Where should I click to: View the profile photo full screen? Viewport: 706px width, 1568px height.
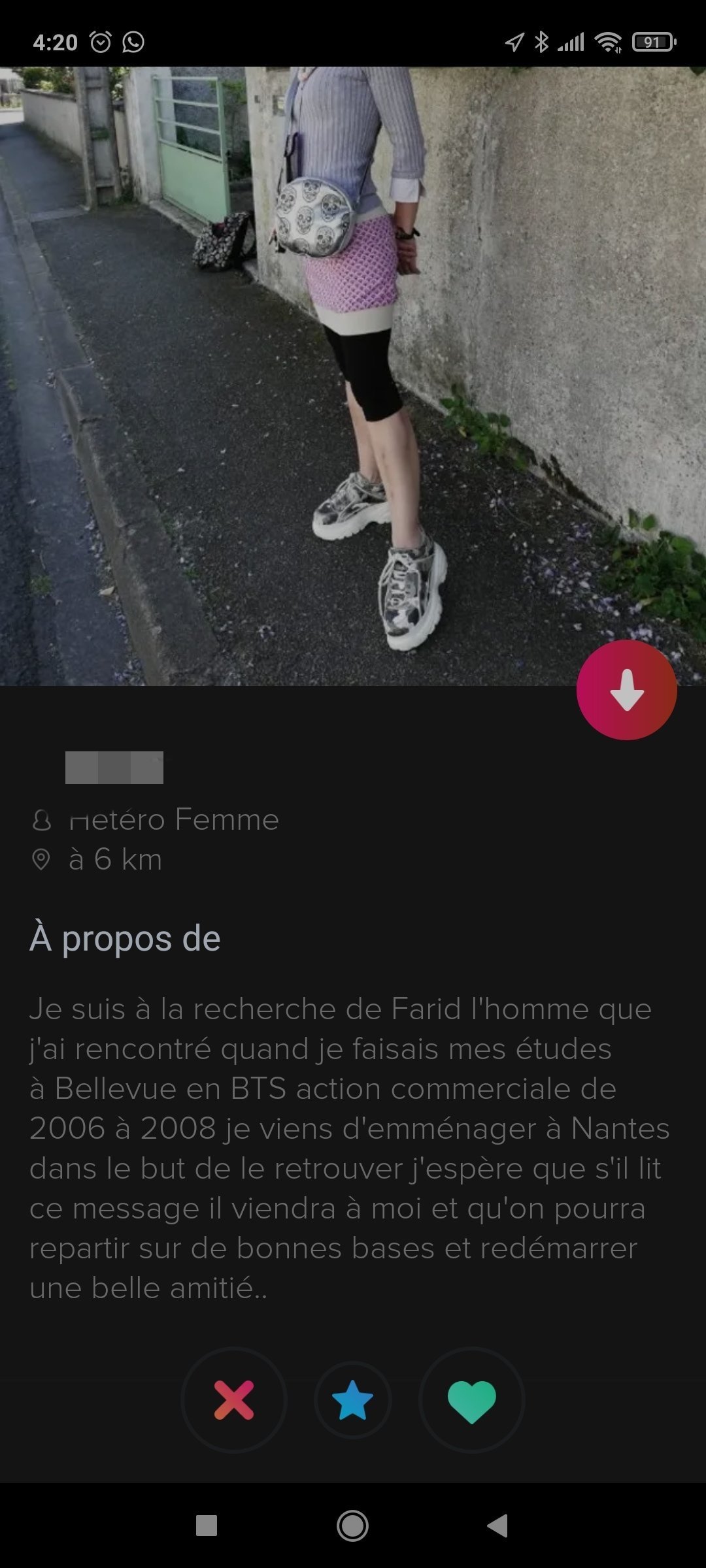point(353,376)
